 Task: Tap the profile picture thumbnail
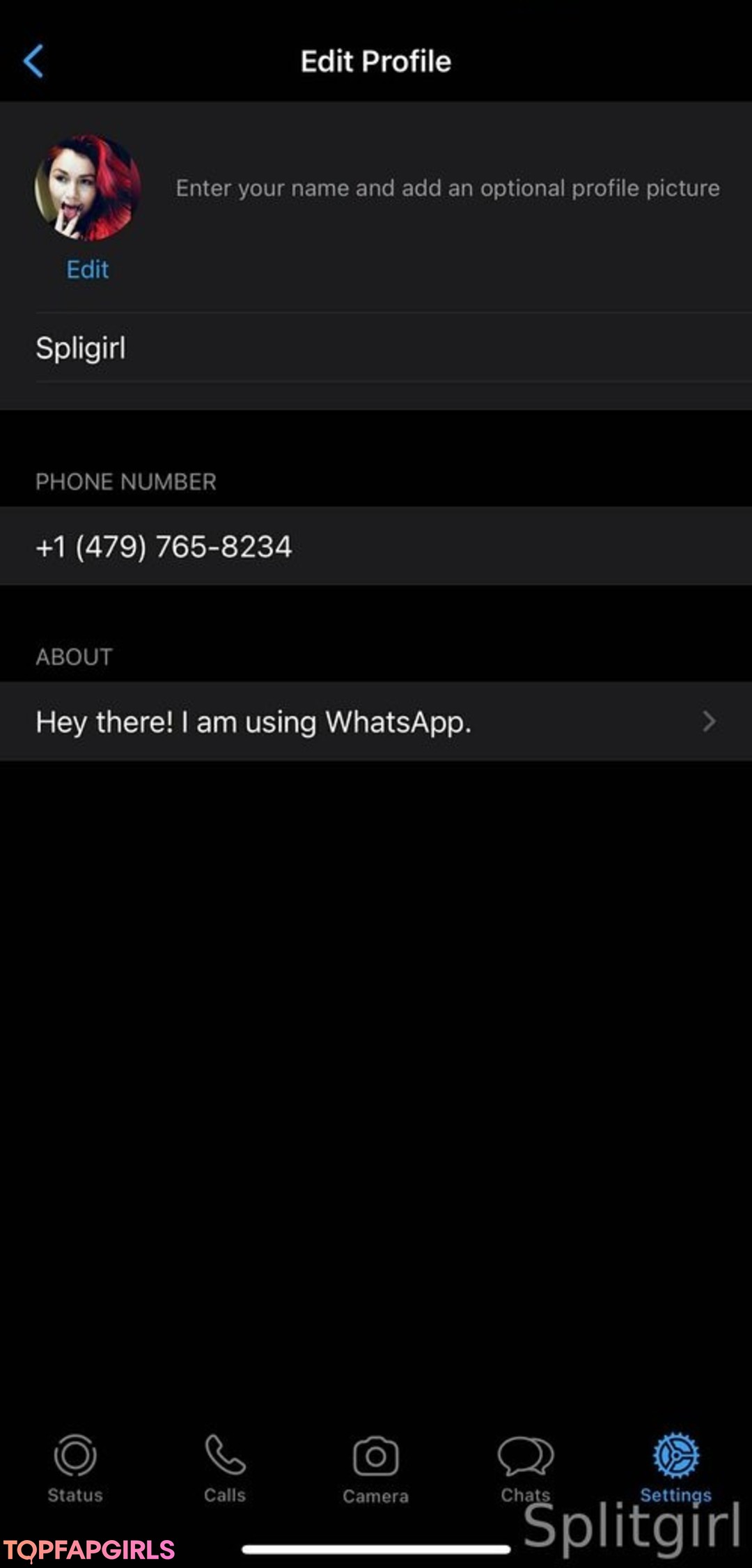88,188
